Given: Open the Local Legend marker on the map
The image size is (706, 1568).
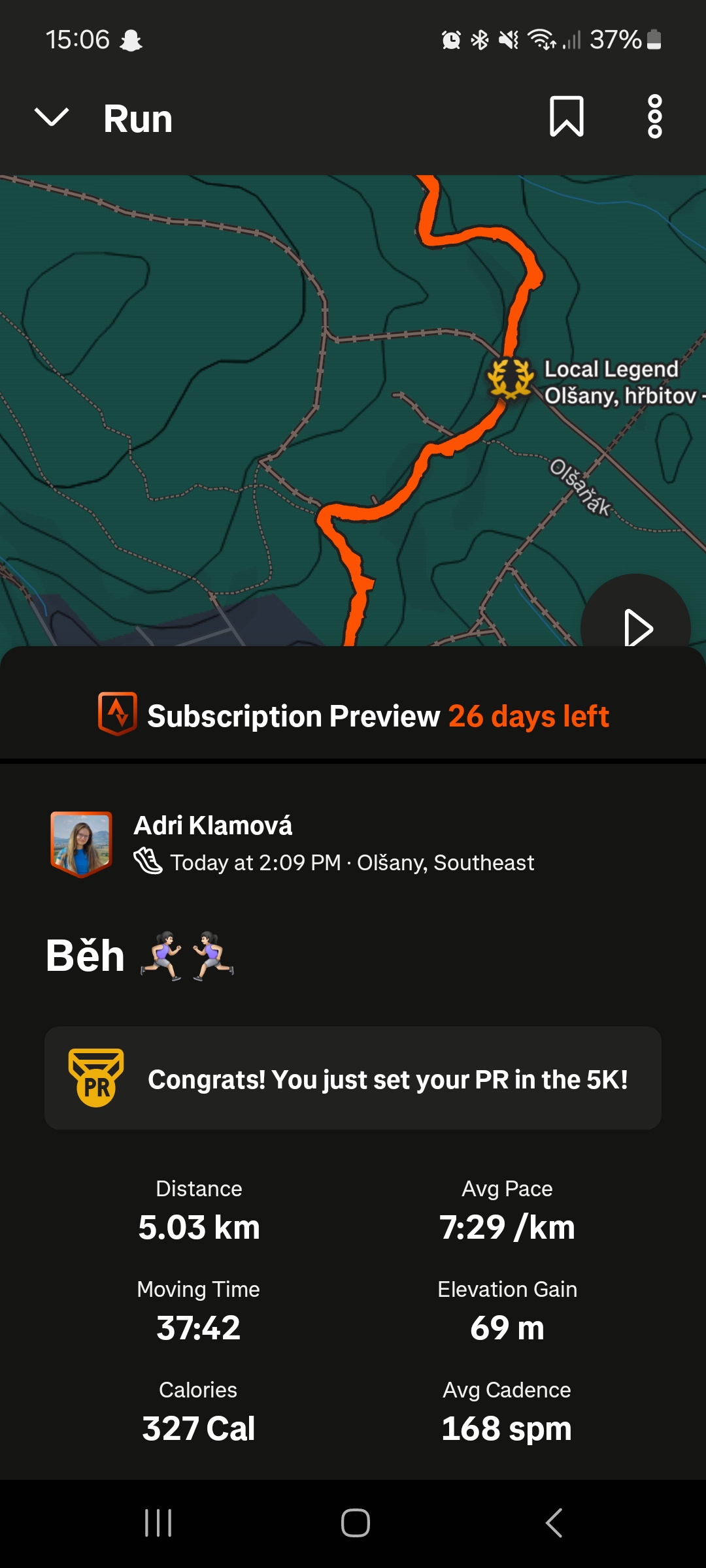Looking at the screenshot, I should tap(511, 378).
